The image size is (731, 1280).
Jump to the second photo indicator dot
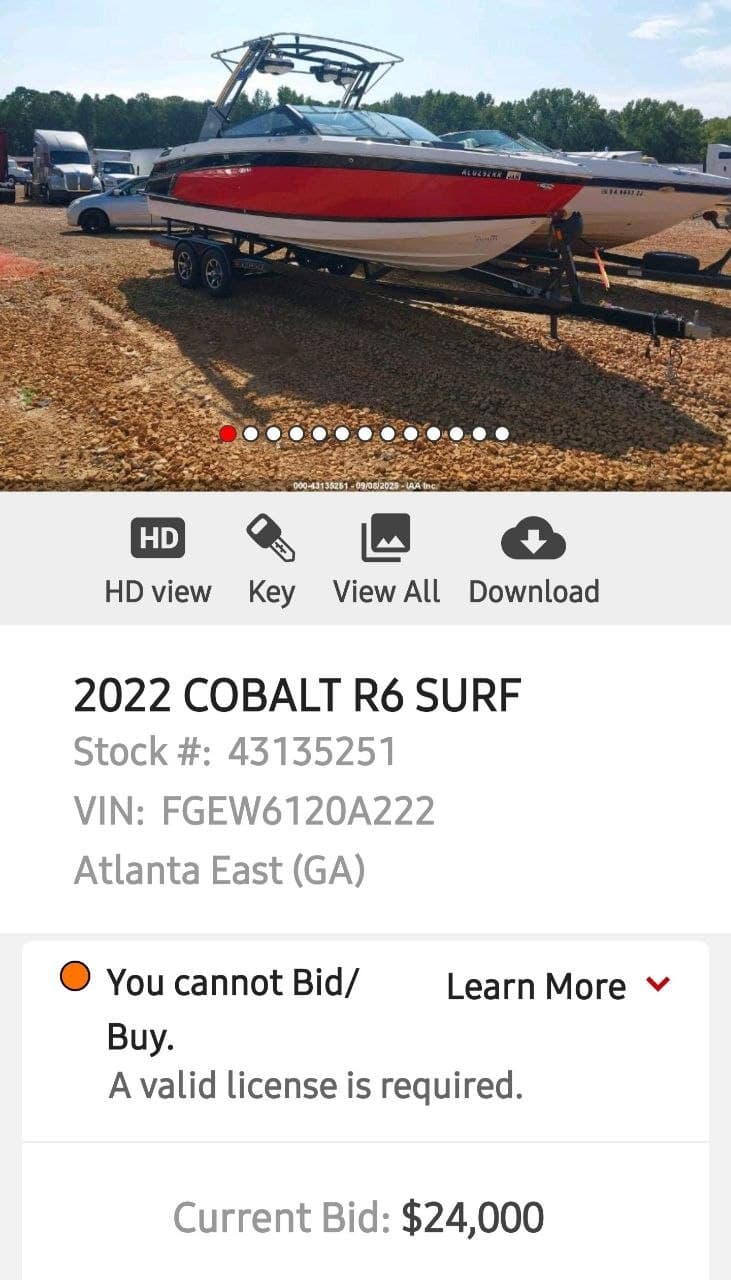pyautogui.click(x=250, y=434)
